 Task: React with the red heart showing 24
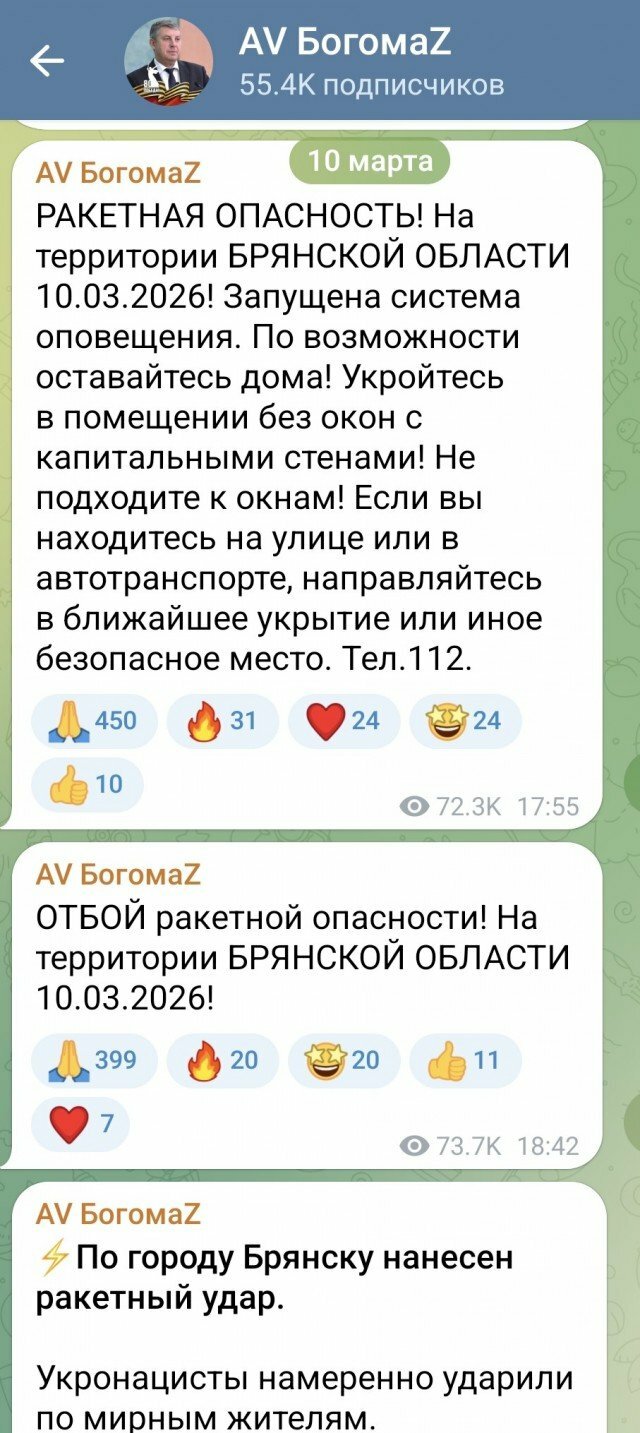[343, 720]
